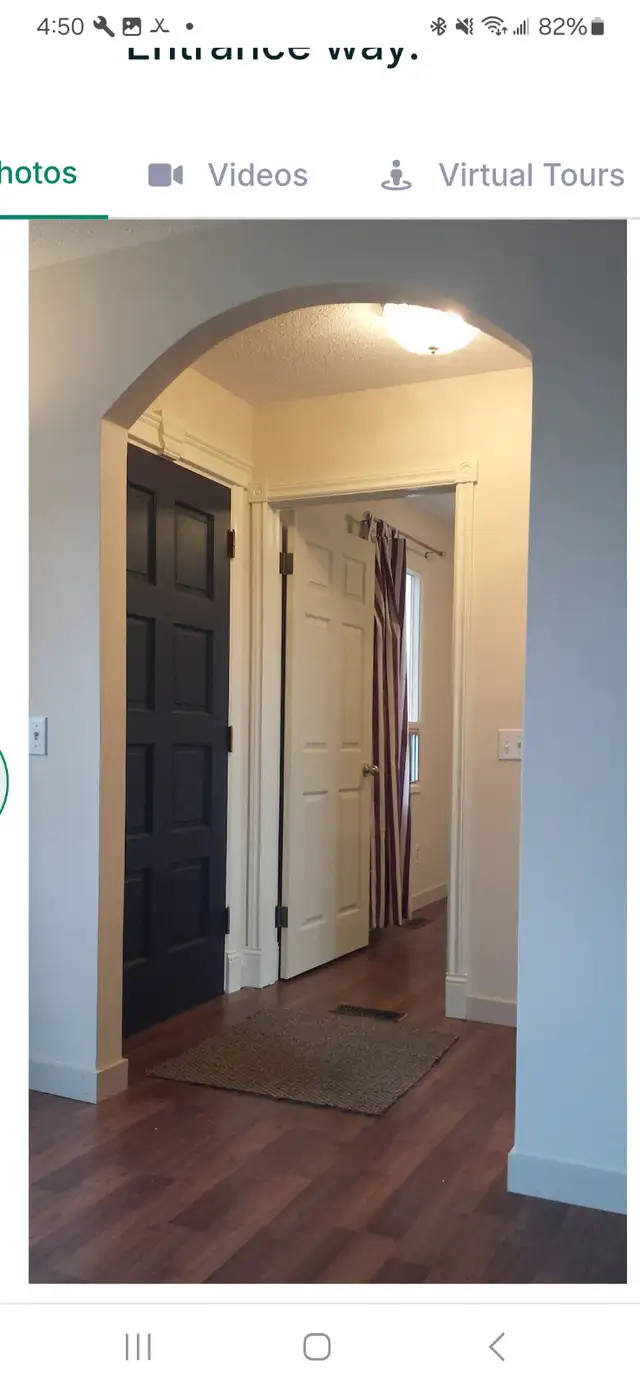The width and height of the screenshot is (640, 1388).
Task: Open the Virtual Tours tab
Action: click(x=503, y=175)
